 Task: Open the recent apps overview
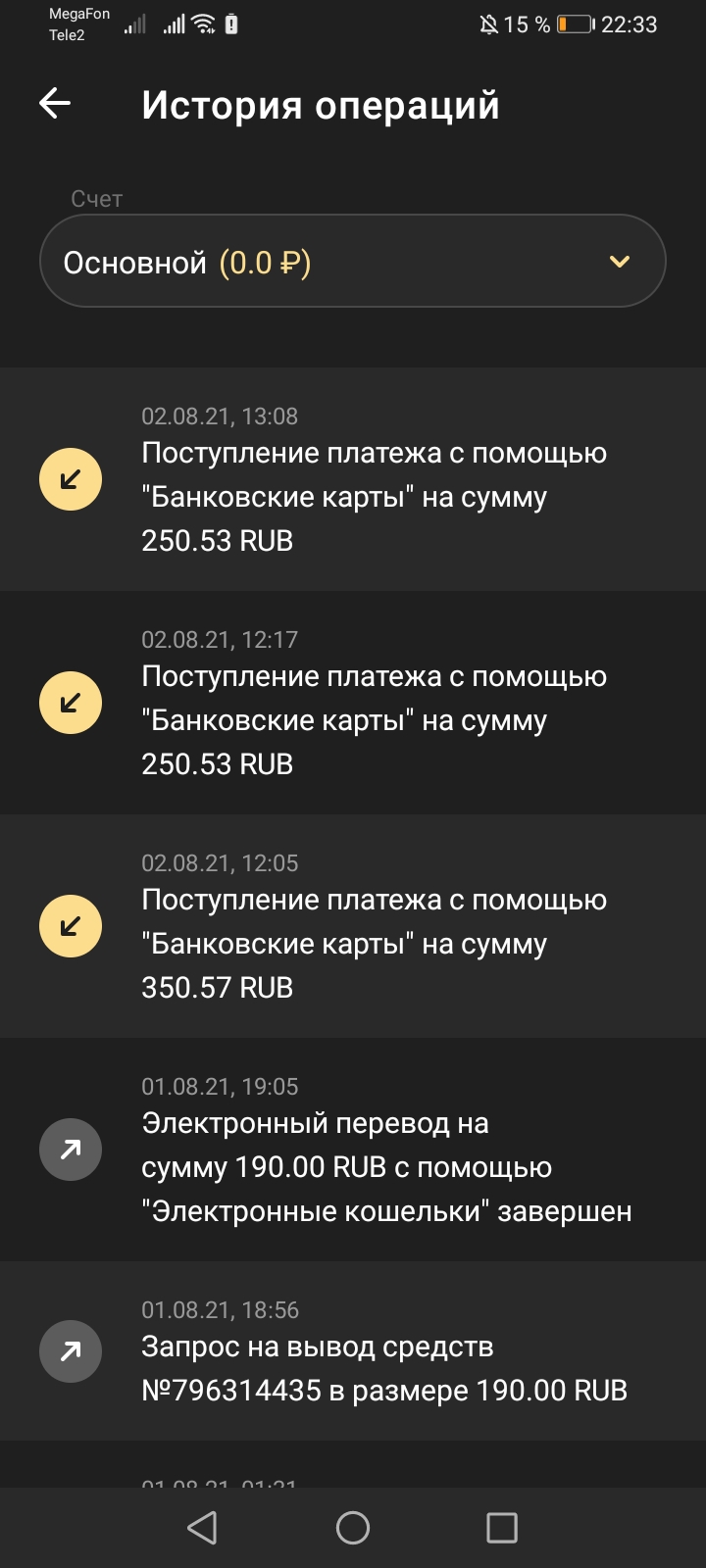click(501, 1527)
